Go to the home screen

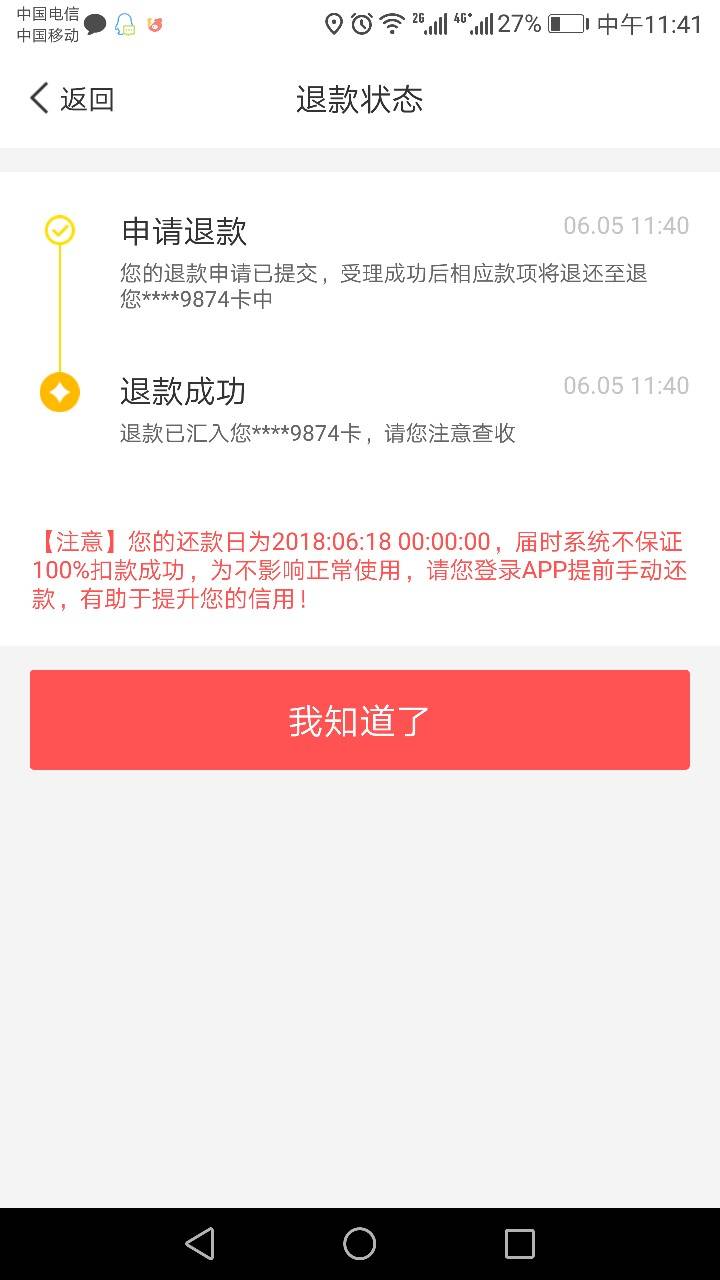[360, 1244]
